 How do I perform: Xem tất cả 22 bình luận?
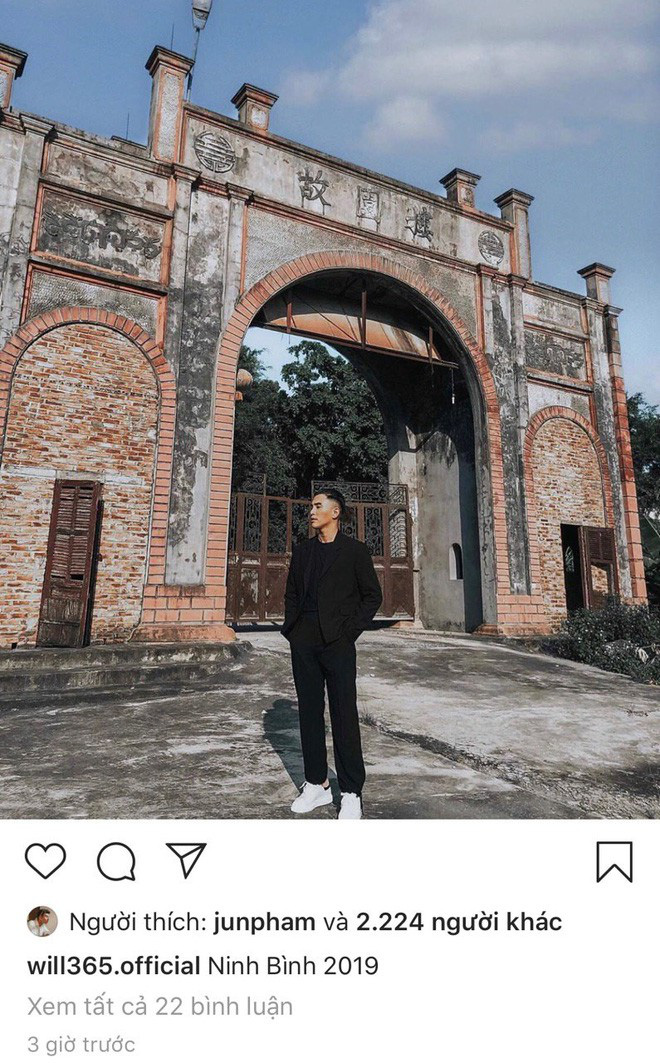(x=160, y=1005)
